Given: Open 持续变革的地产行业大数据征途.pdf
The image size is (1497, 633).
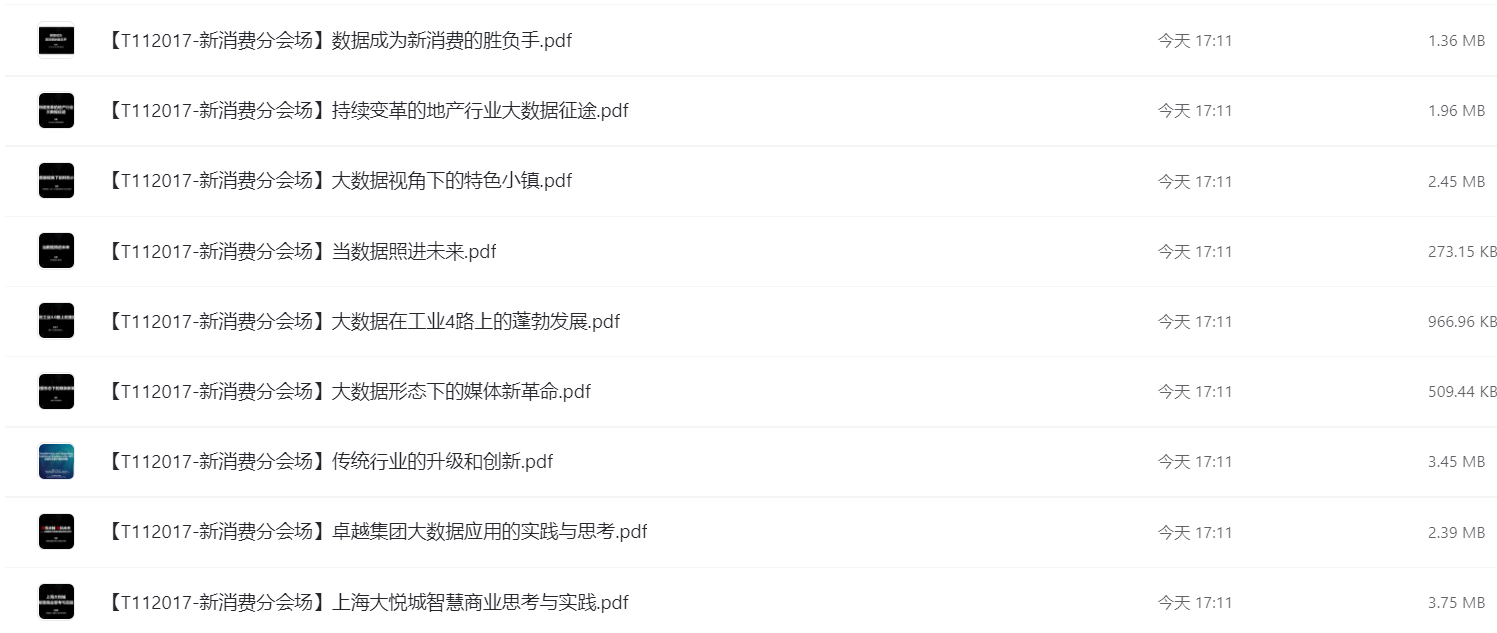Looking at the screenshot, I should 368,111.
